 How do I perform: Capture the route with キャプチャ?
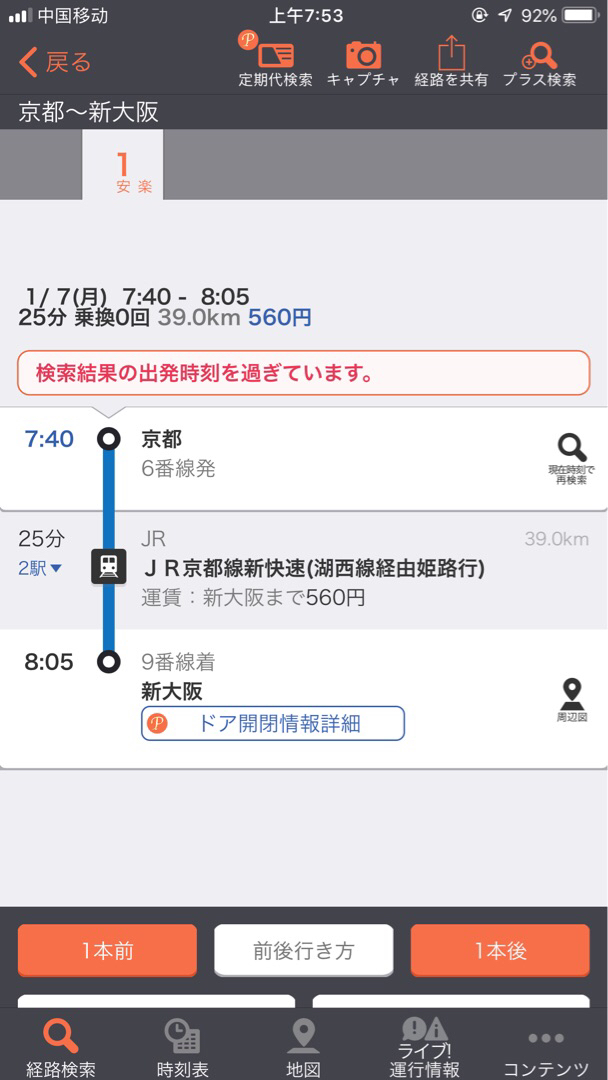(x=363, y=63)
